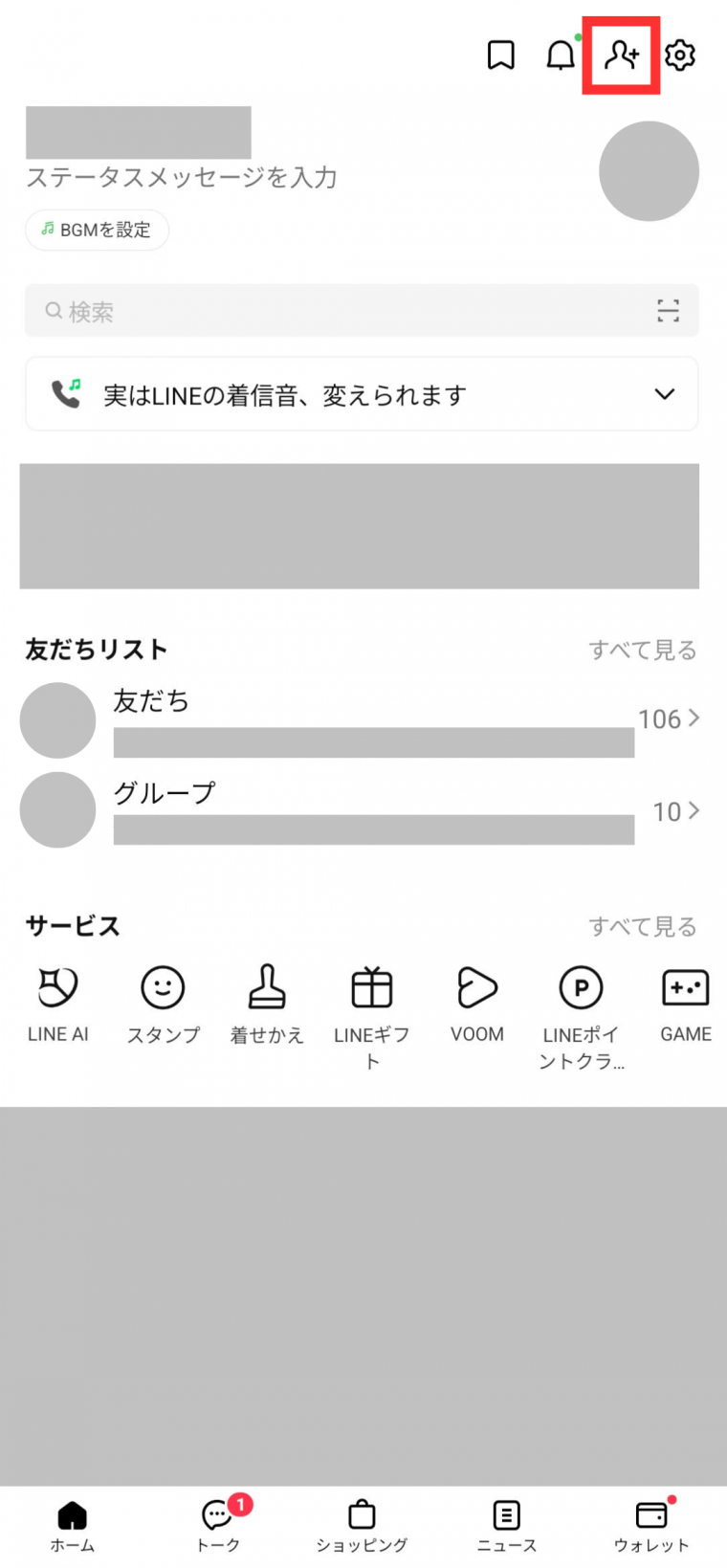Open the bookmark icon at the top
727x1568 pixels.
(x=499, y=55)
